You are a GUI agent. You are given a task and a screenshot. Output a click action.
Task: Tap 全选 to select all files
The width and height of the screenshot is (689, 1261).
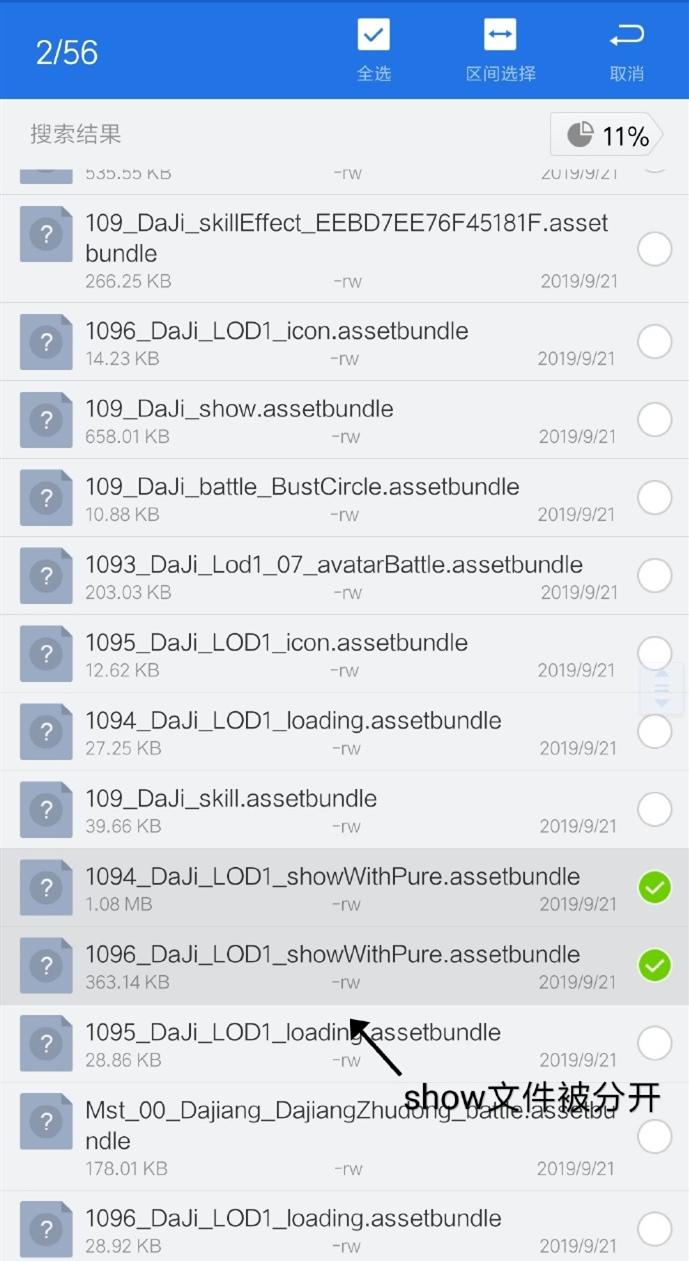[x=373, y=50]
